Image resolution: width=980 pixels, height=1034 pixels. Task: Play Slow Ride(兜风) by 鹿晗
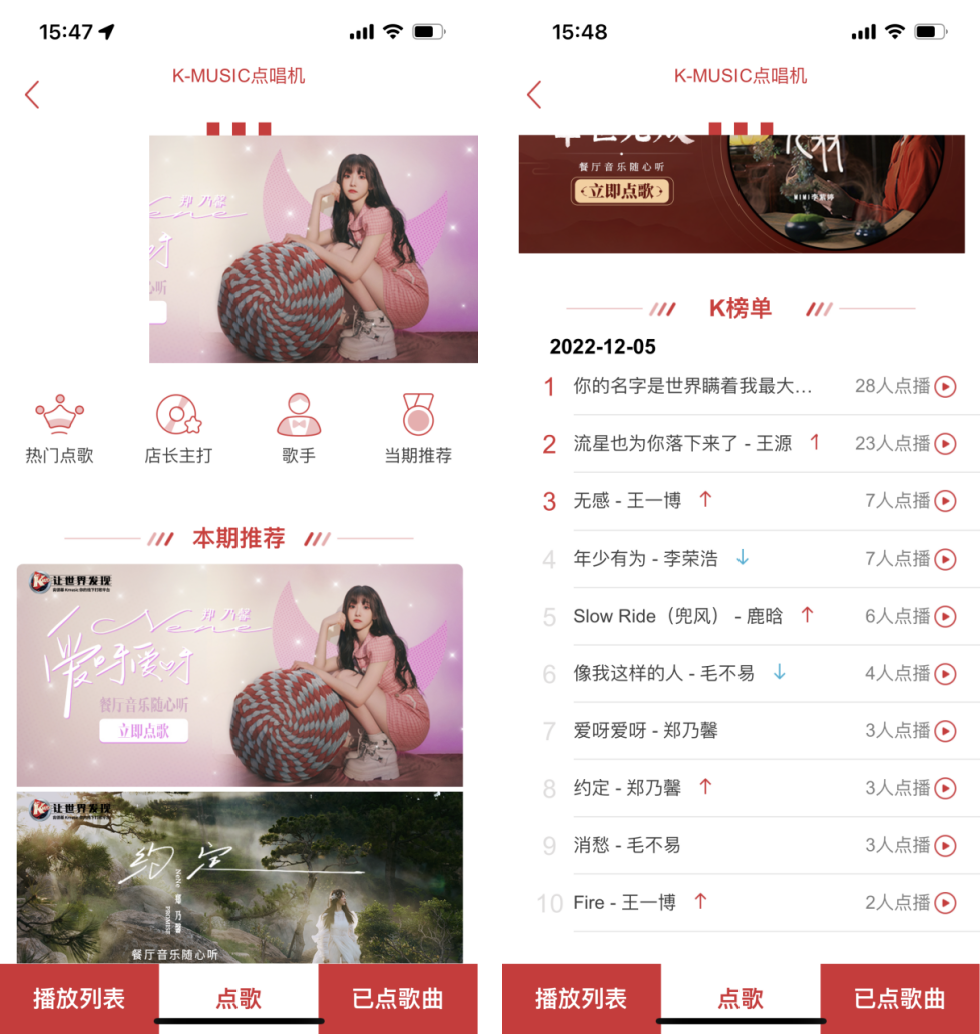pyautogui.click(x=945, y=616)
